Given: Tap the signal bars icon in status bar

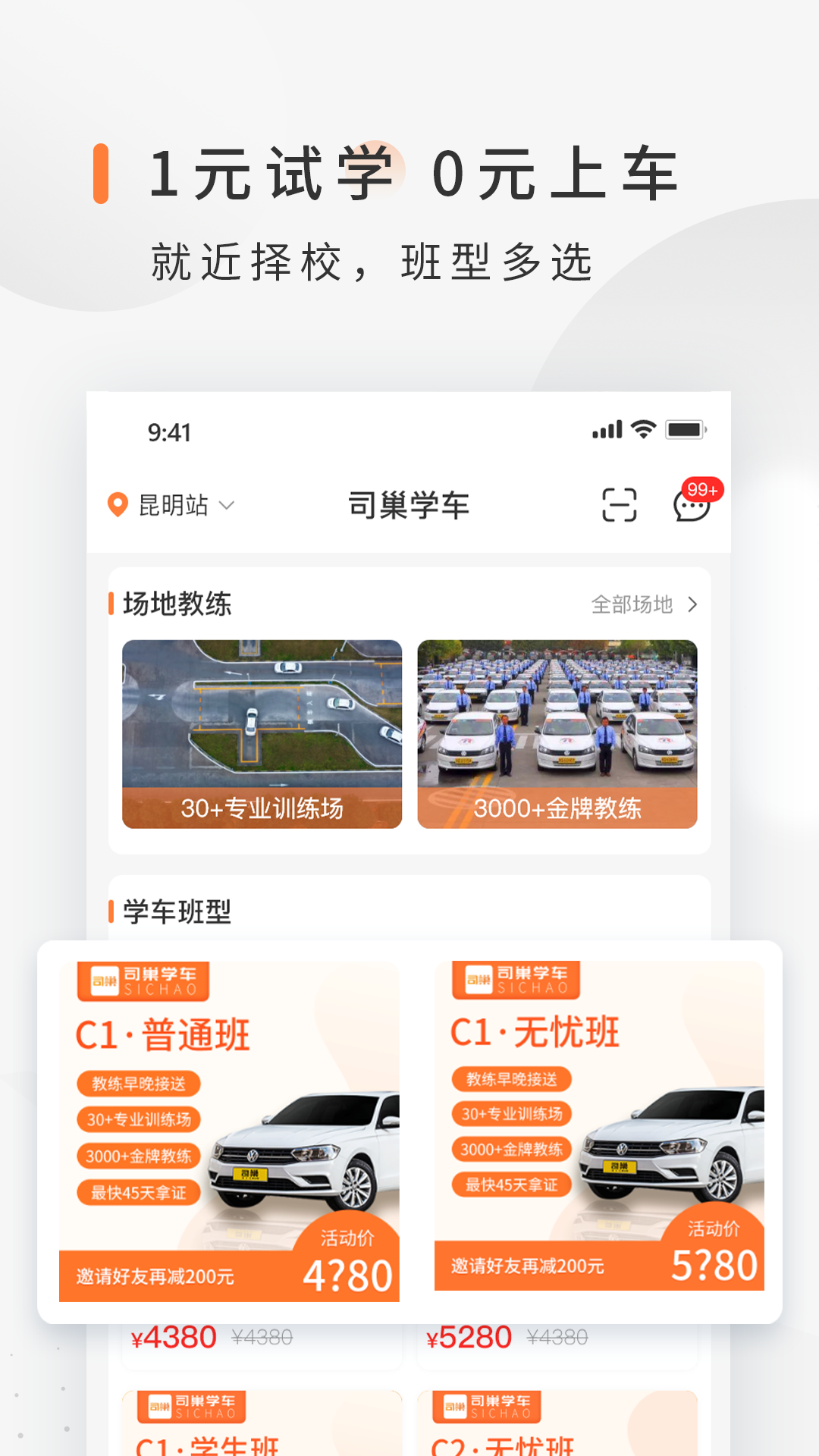Looking at the screenshot, I should [606, 429].
